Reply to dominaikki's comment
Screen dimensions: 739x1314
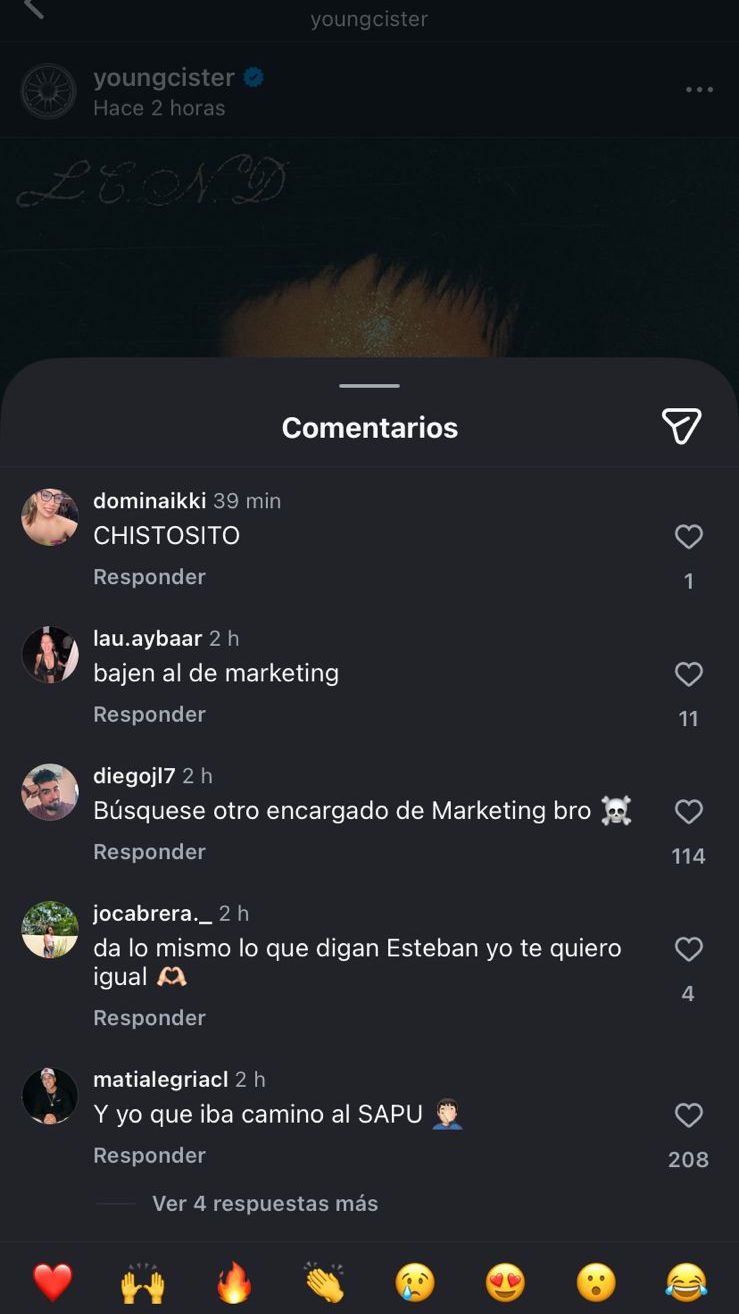(x=149, y=577)
